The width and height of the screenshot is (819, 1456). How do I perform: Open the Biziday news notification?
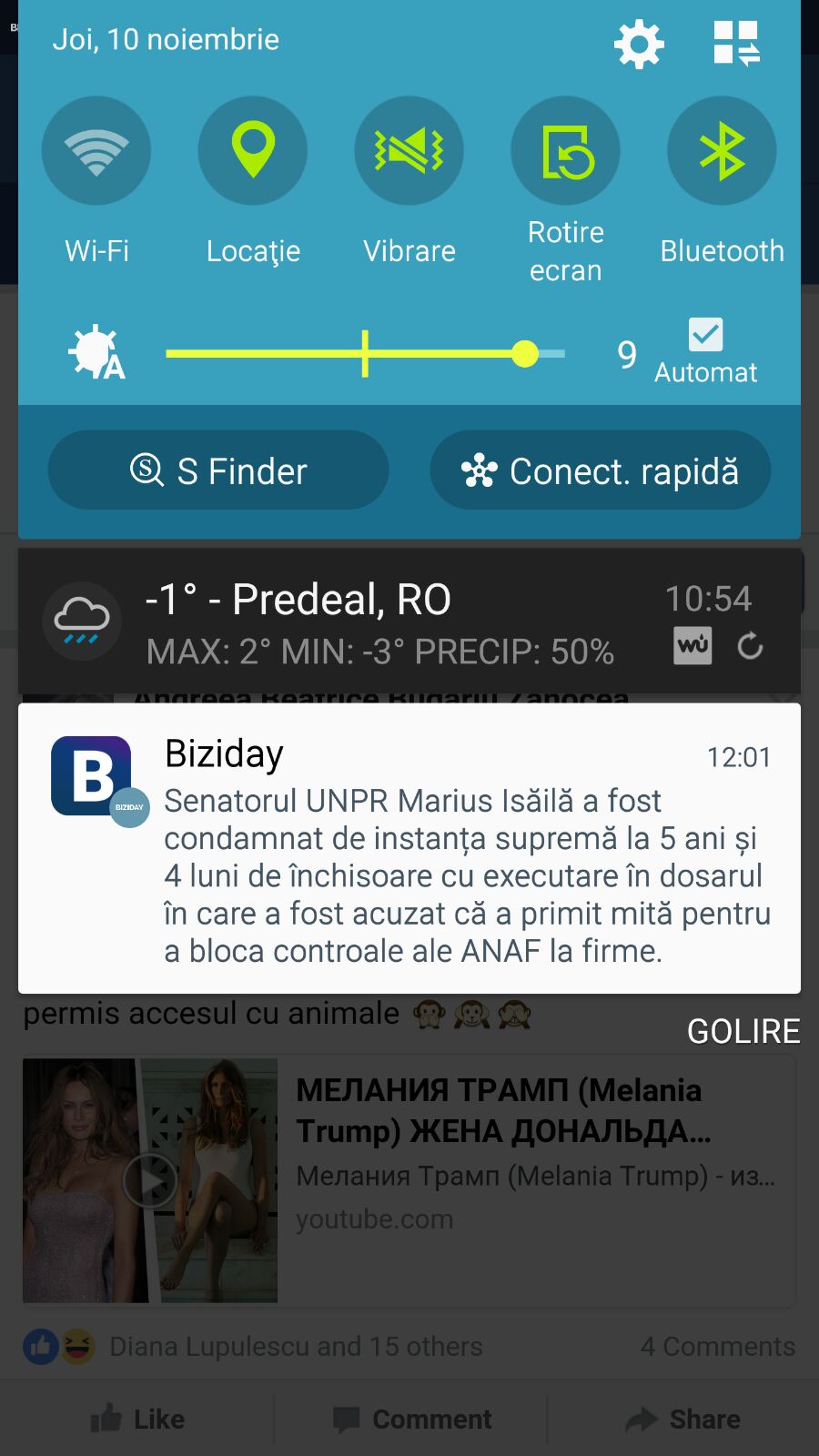(x=409, y=848)
